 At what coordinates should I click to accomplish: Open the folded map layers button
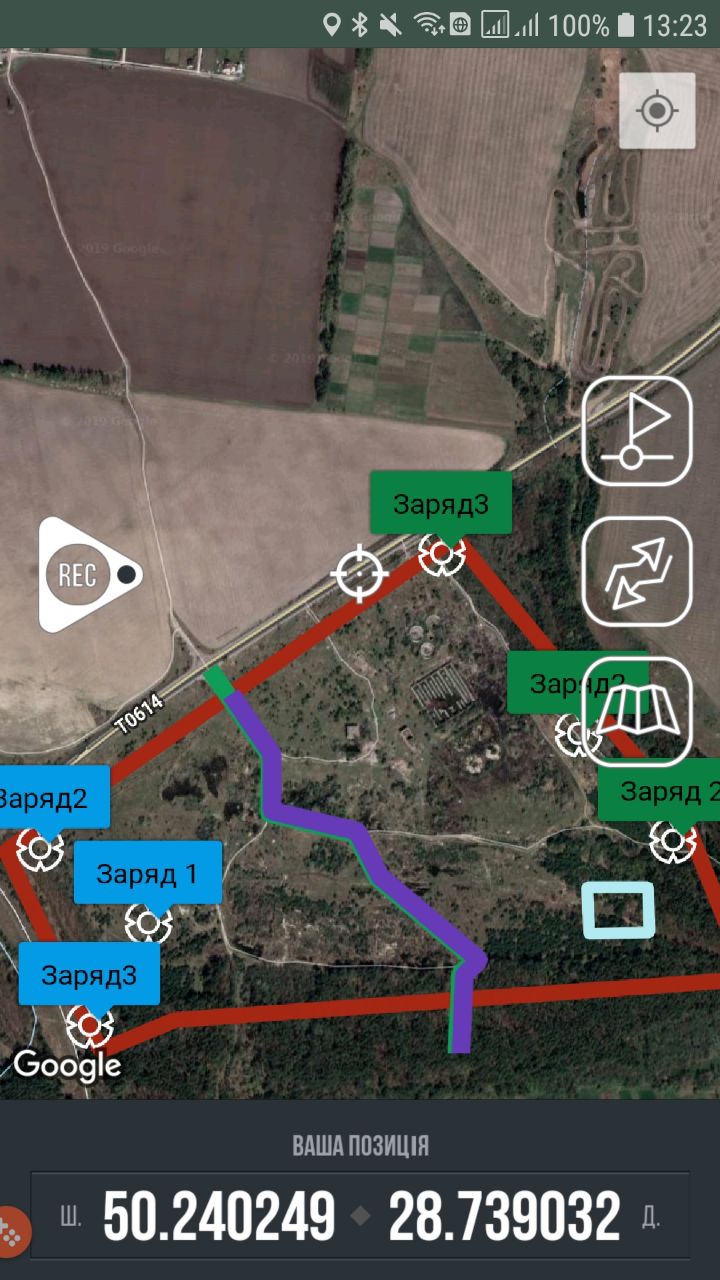pyautogui.click(x=637, y=711)
